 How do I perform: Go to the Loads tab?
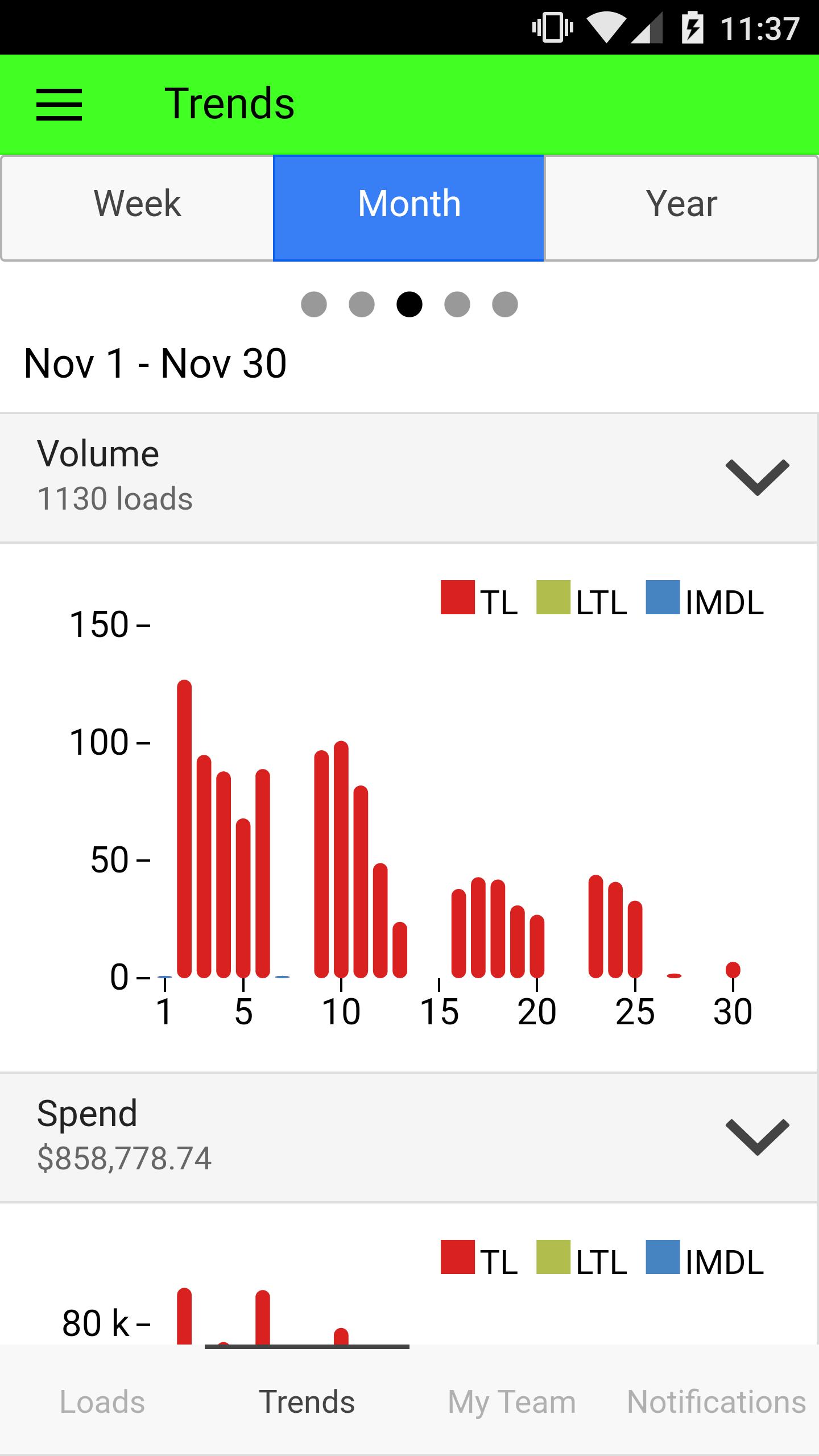102,1401
